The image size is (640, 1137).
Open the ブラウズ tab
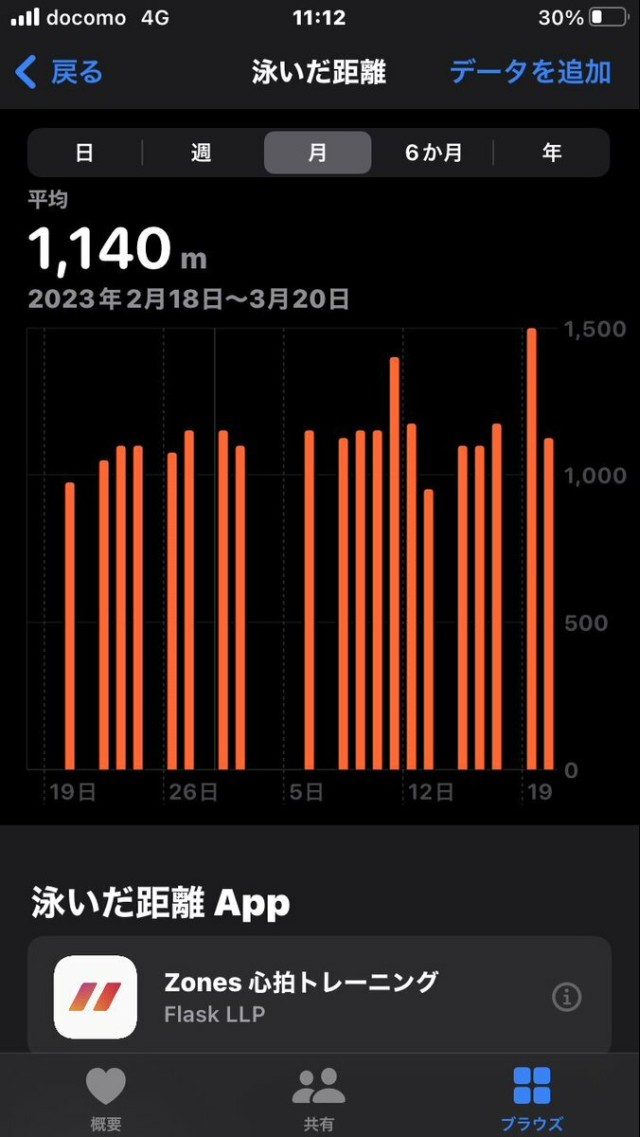click(532, 1097)
